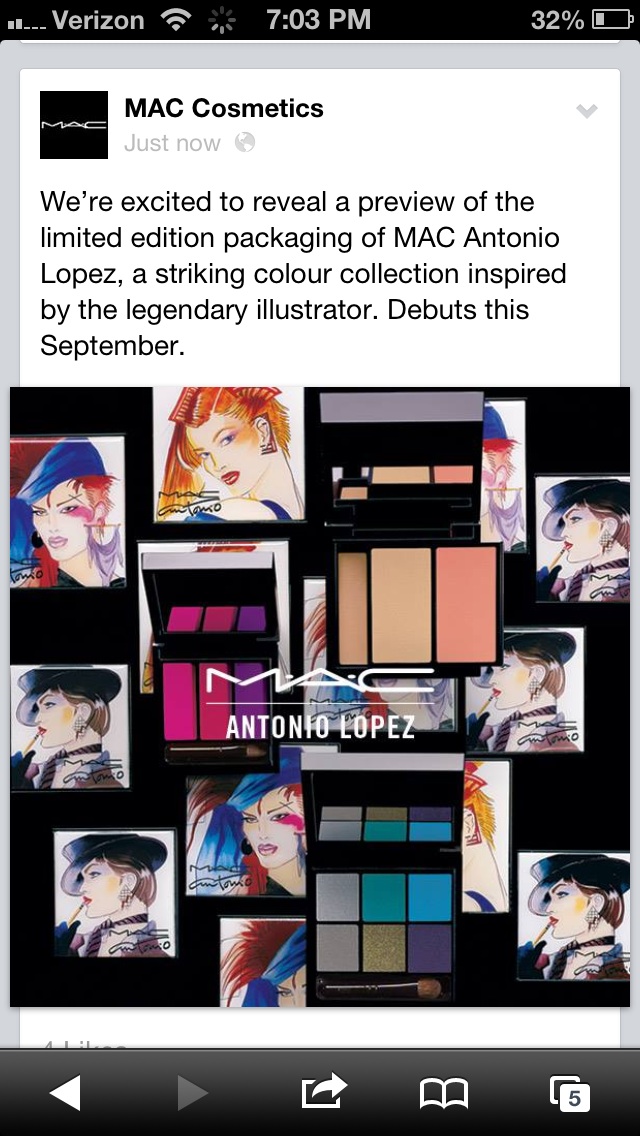Open the MAC Antonio Lopez post image
The height and width of the screenshot is (1136, 640).
point(320,696)
